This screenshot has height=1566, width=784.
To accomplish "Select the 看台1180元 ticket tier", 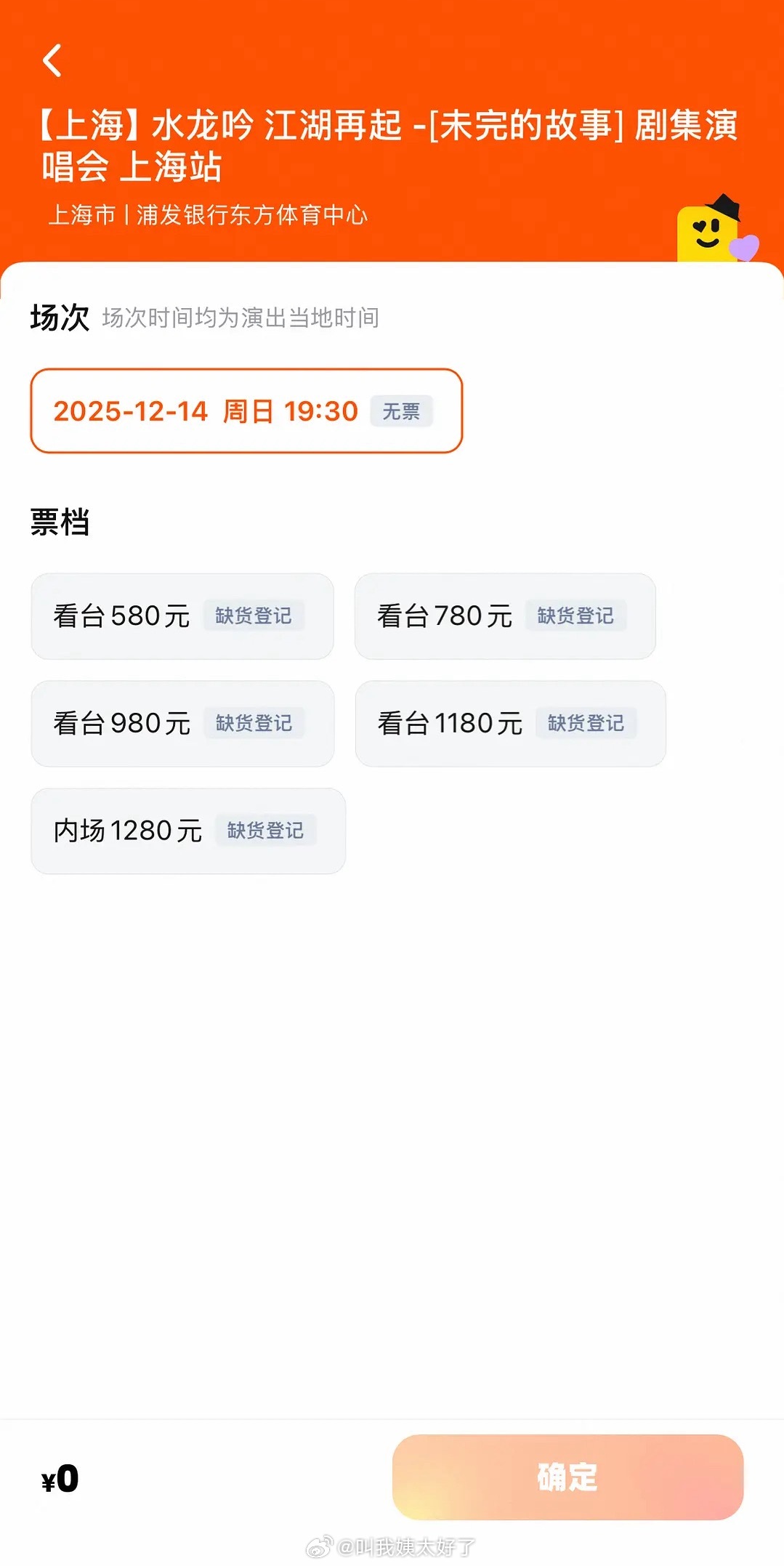I will coord(450,722).
